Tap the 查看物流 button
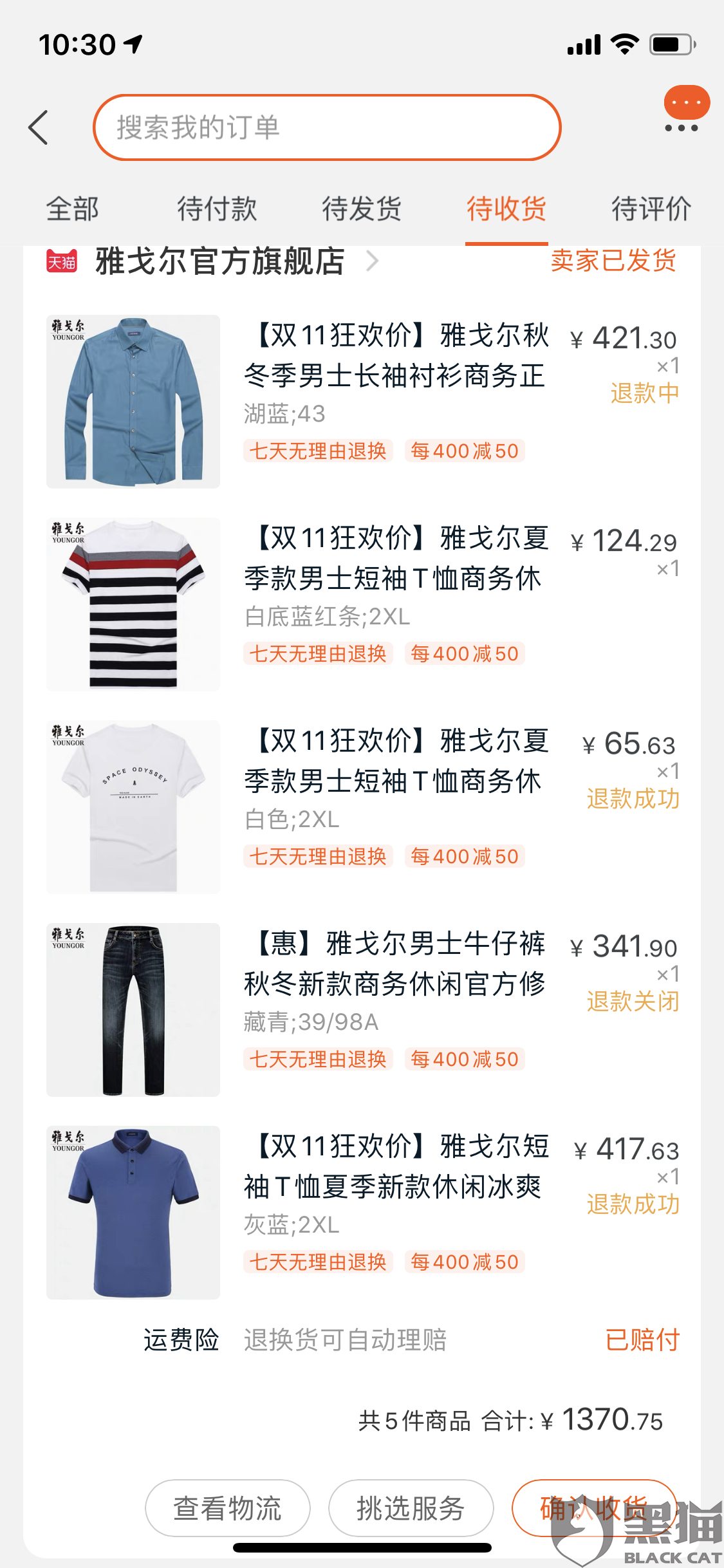This screenshot has width=724, height=1568. pyautogui.click(x=228, y=1508)
